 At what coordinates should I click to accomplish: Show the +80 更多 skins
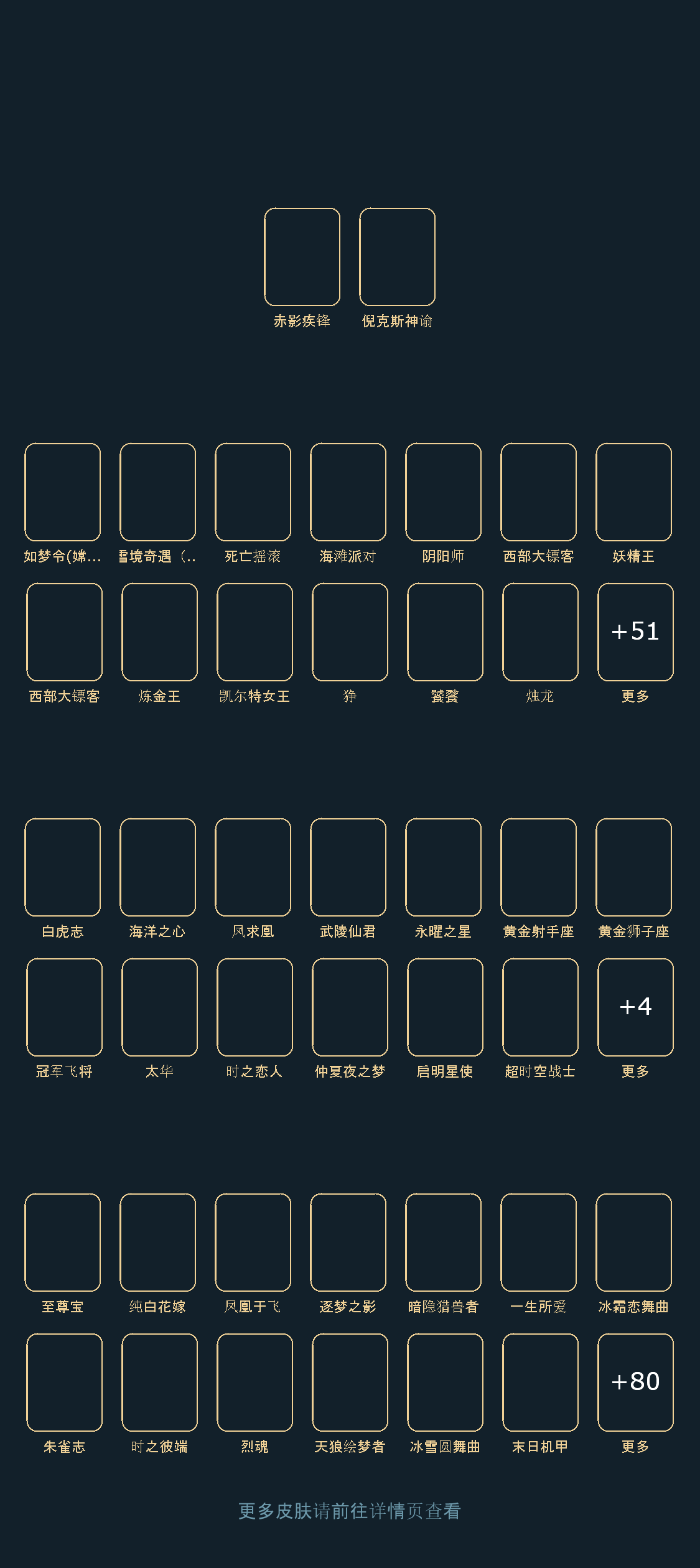[636, 1383]
